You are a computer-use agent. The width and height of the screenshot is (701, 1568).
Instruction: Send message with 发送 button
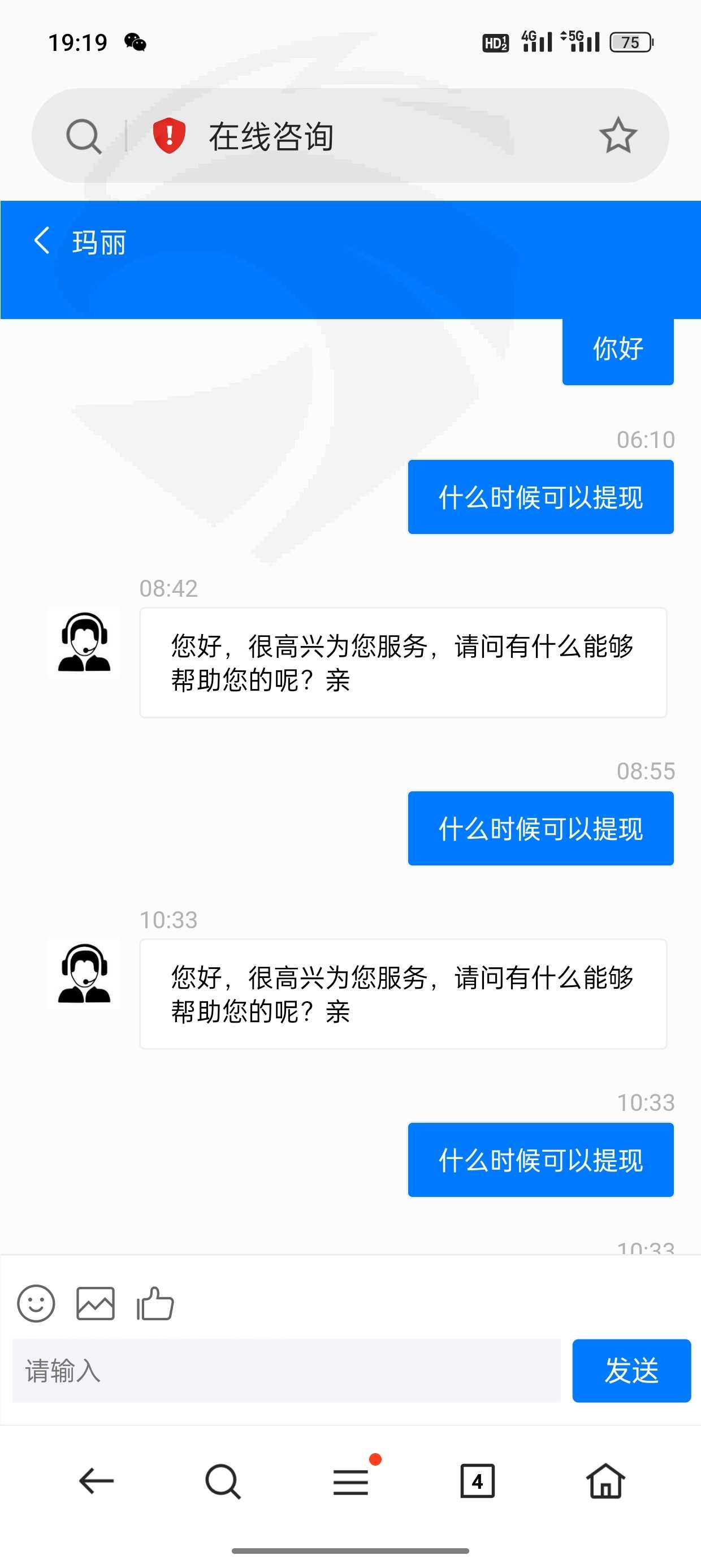click(x=631, y=1370)
